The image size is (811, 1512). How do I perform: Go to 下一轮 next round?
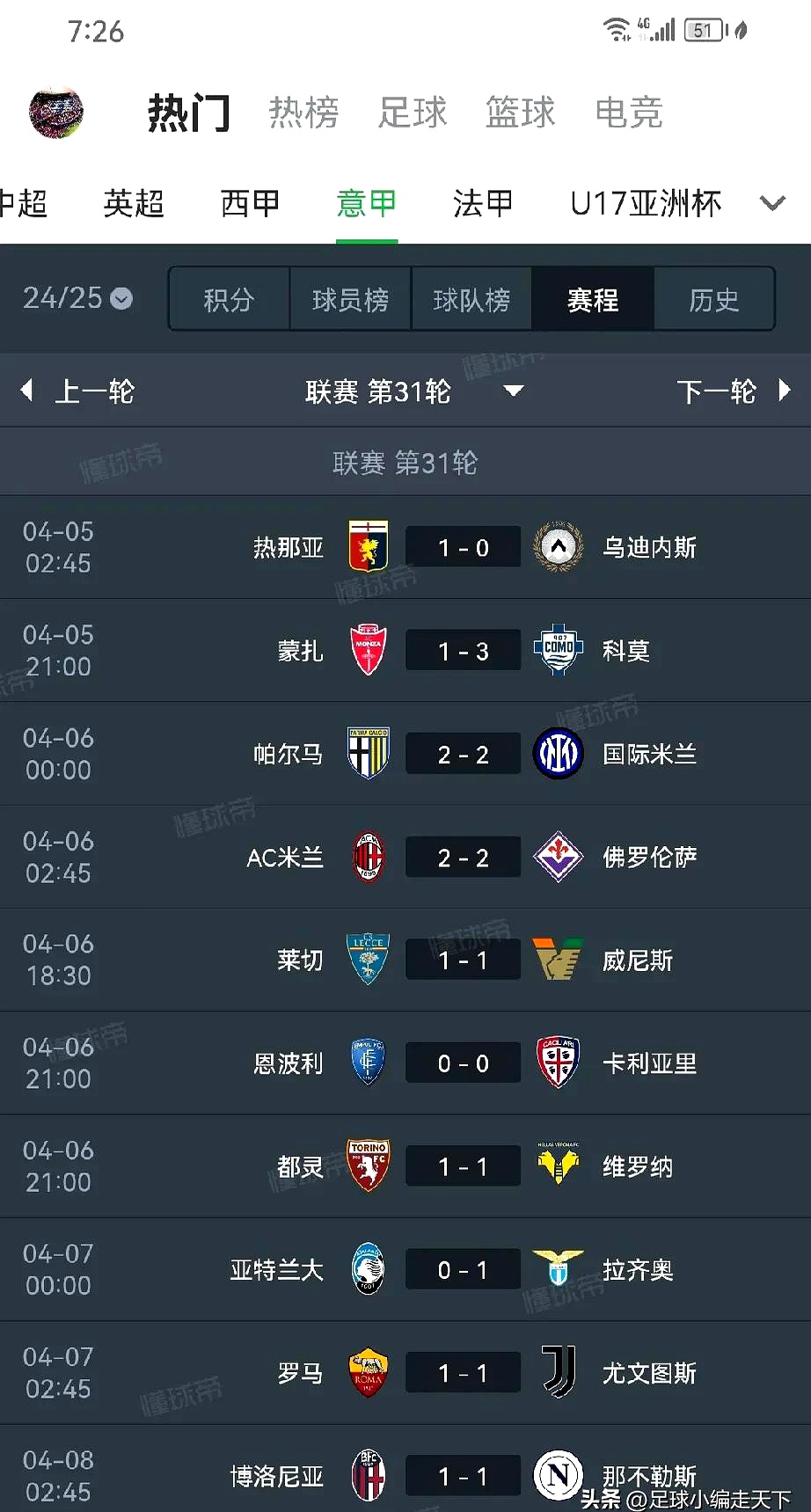[732, 391]
